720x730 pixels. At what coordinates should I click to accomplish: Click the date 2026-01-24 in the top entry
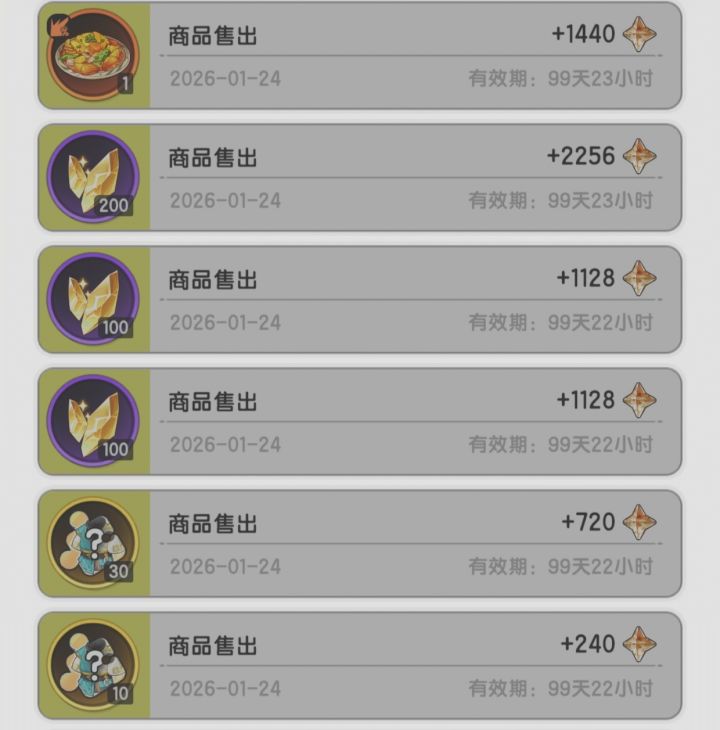[224, 77]
